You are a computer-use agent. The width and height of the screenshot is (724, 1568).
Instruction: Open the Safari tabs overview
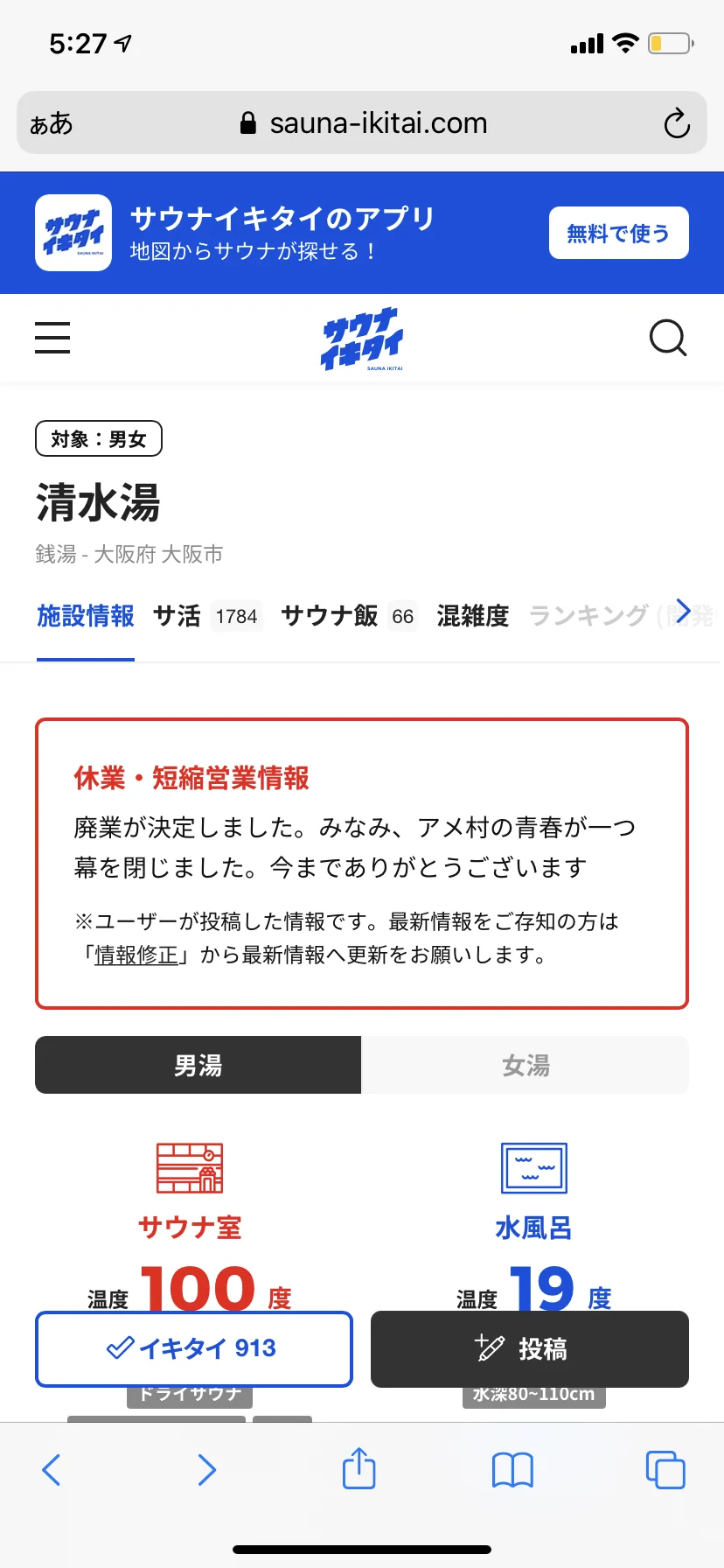pos(665,1469)
